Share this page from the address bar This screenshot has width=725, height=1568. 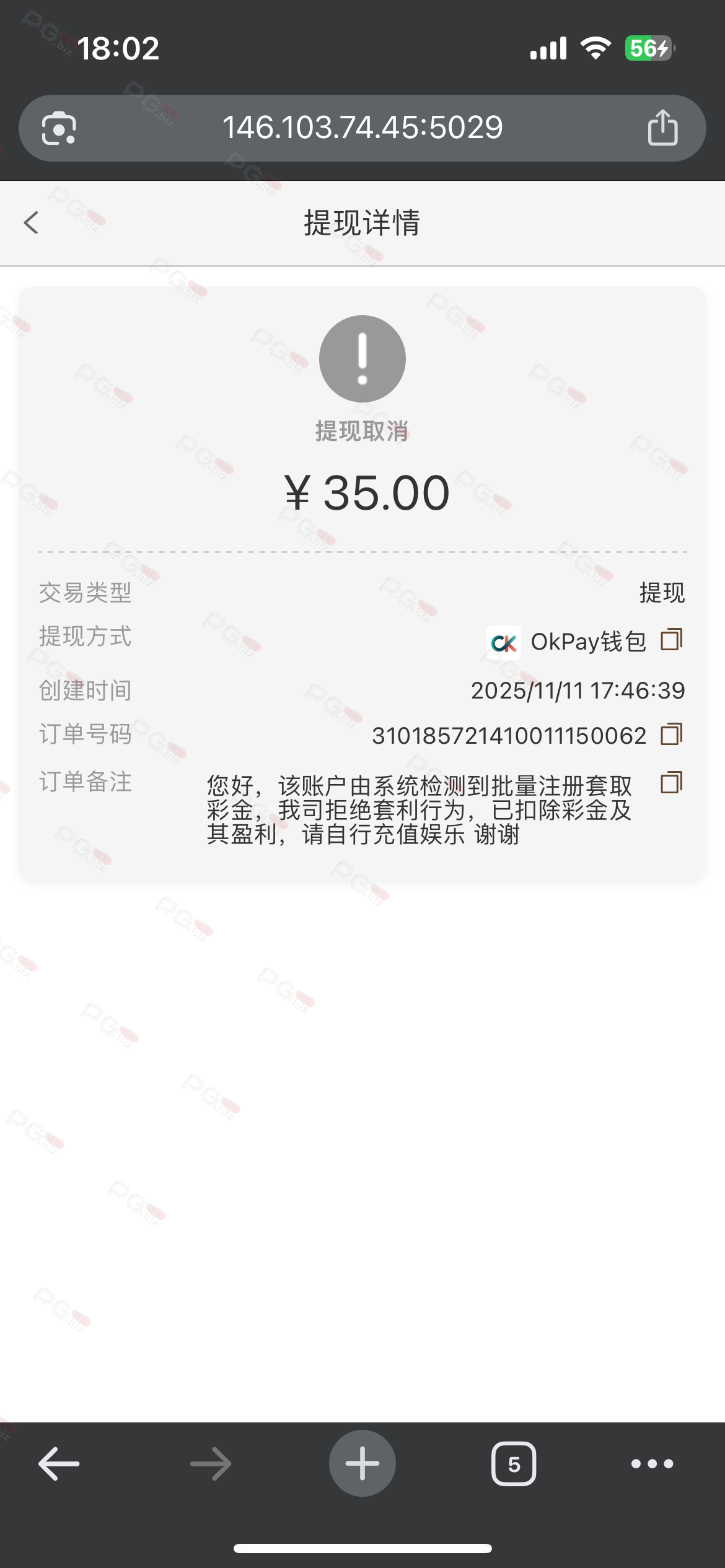point(662,128)
